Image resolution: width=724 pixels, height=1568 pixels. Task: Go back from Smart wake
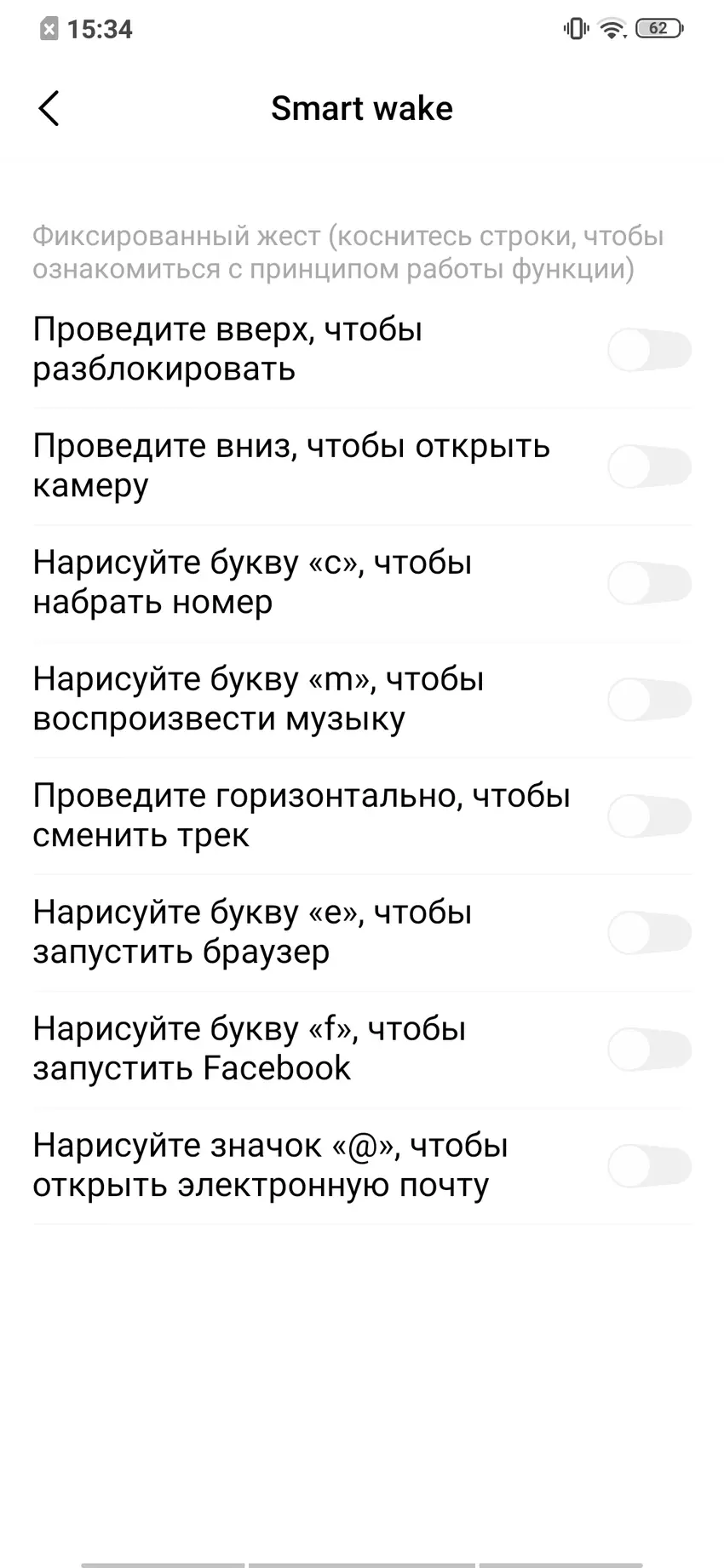(x=49, y=109)
